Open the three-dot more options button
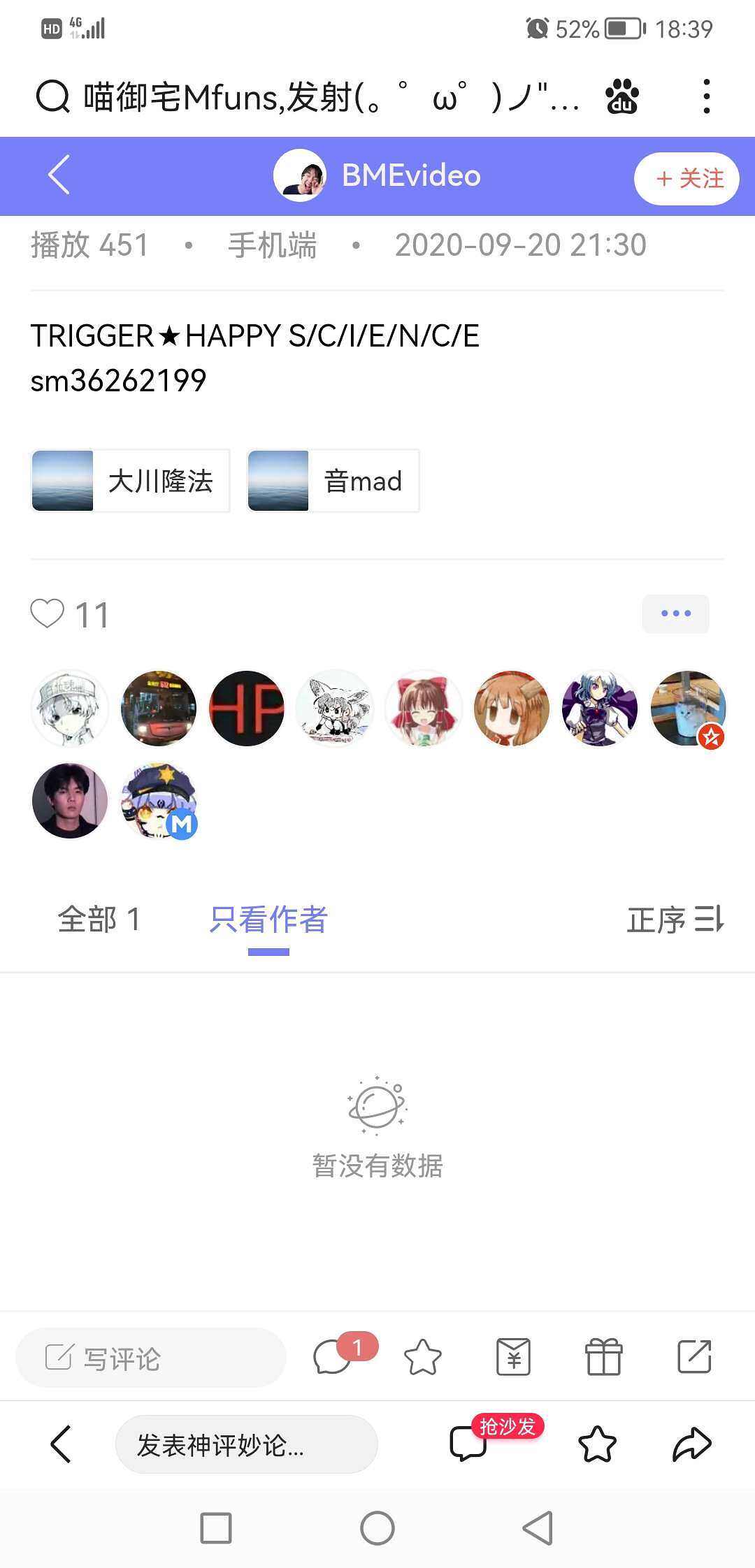 point(675,614)
